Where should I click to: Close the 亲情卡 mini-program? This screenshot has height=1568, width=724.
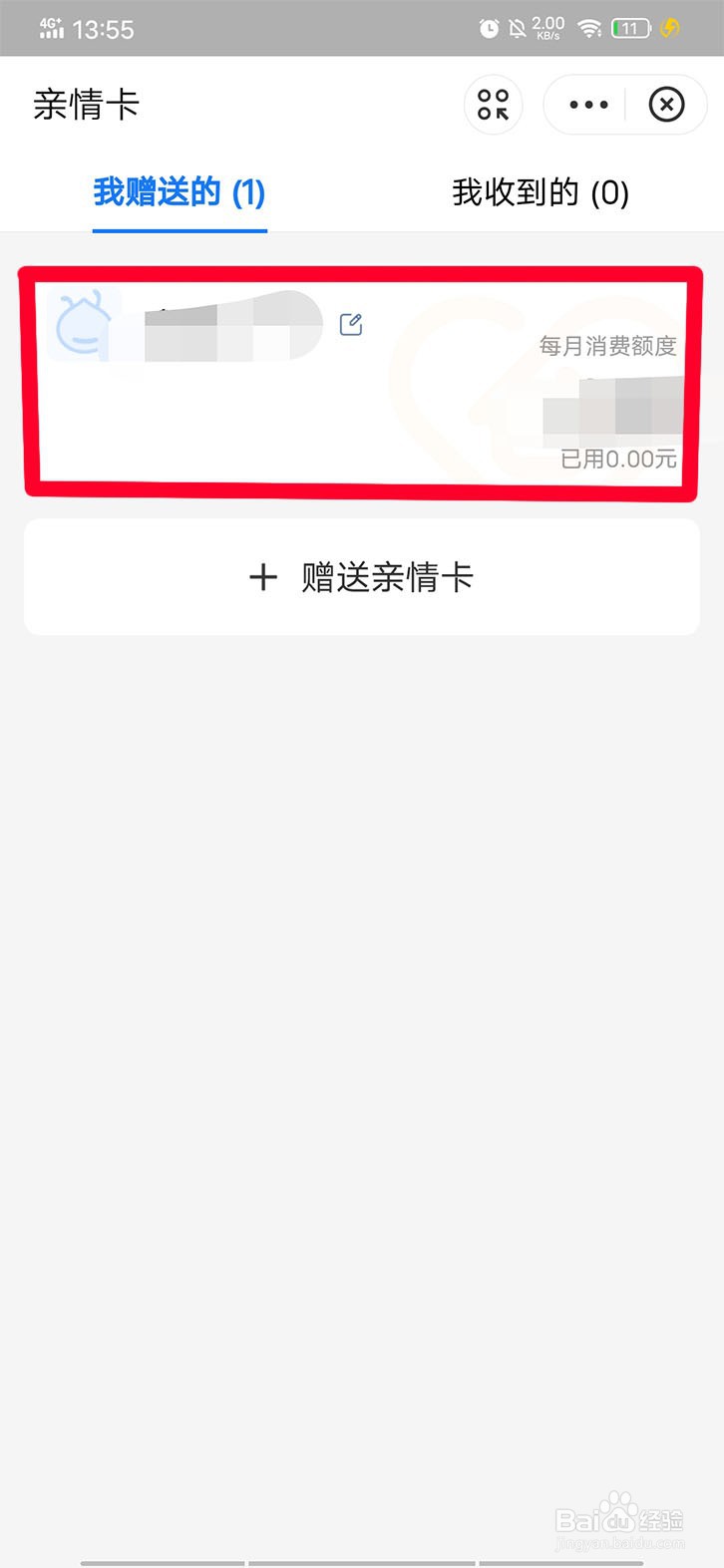[x=666, y=104]
